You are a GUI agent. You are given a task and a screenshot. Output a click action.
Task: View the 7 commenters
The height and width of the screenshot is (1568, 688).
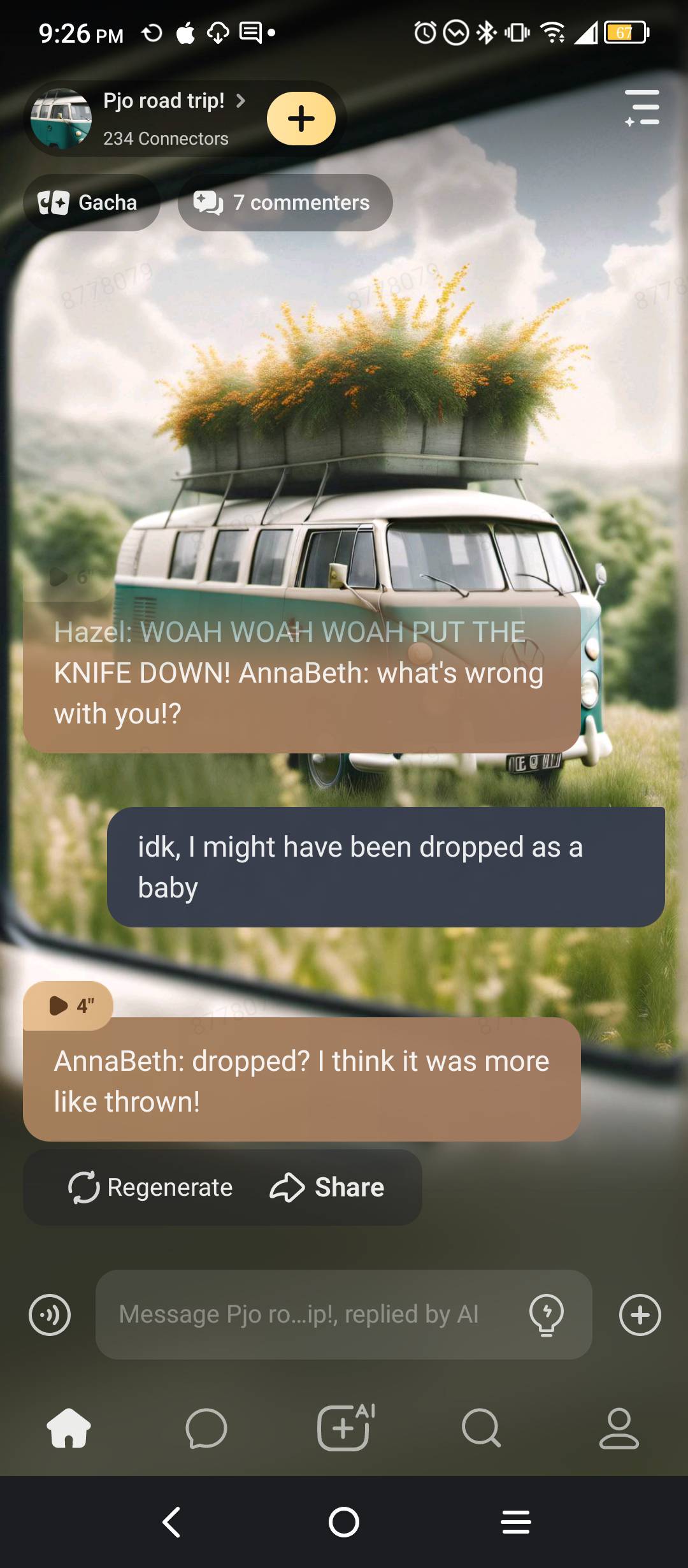click(x=285, y=203)
